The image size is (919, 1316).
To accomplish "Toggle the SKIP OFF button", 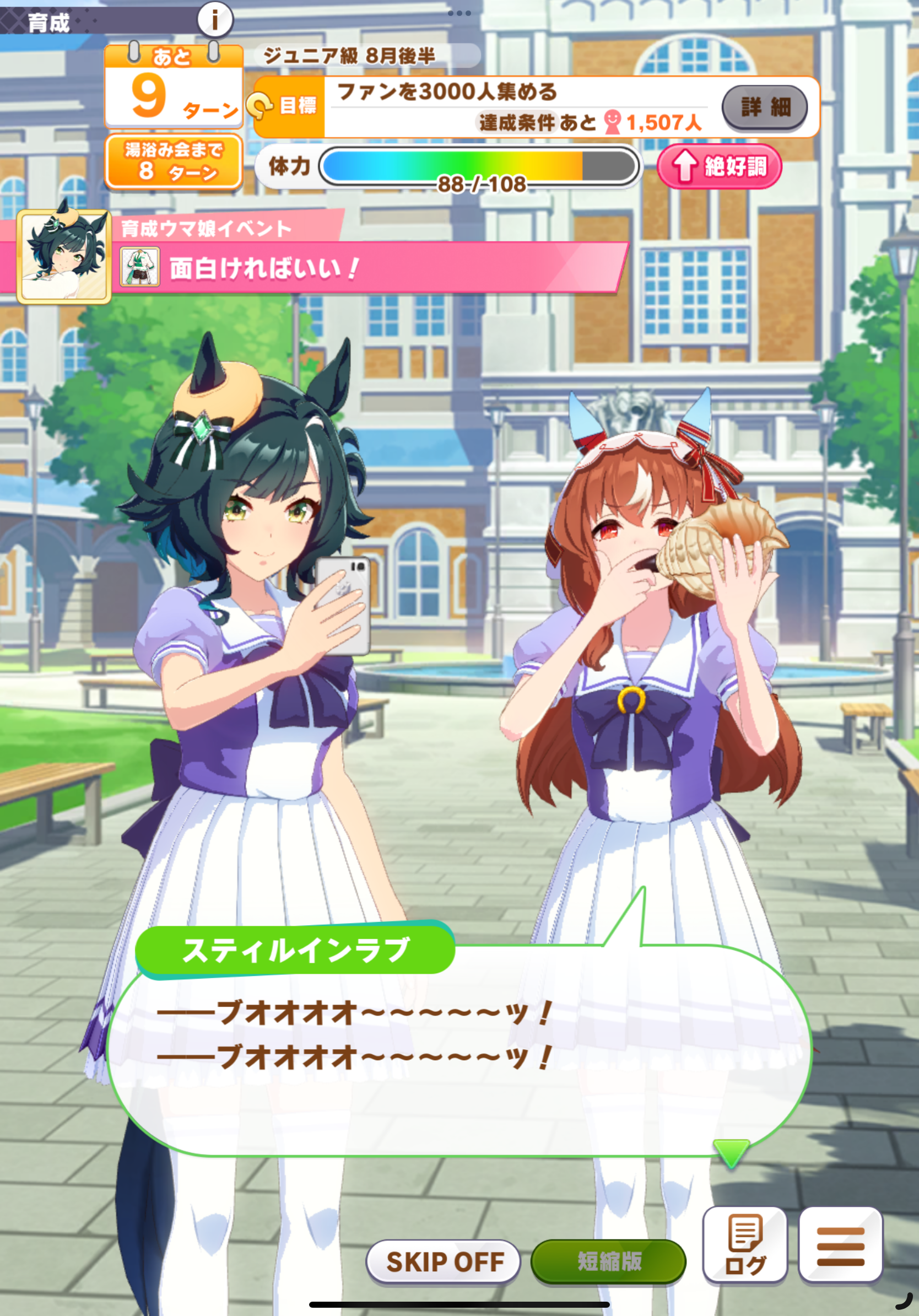I will [x=444, y=1261].
